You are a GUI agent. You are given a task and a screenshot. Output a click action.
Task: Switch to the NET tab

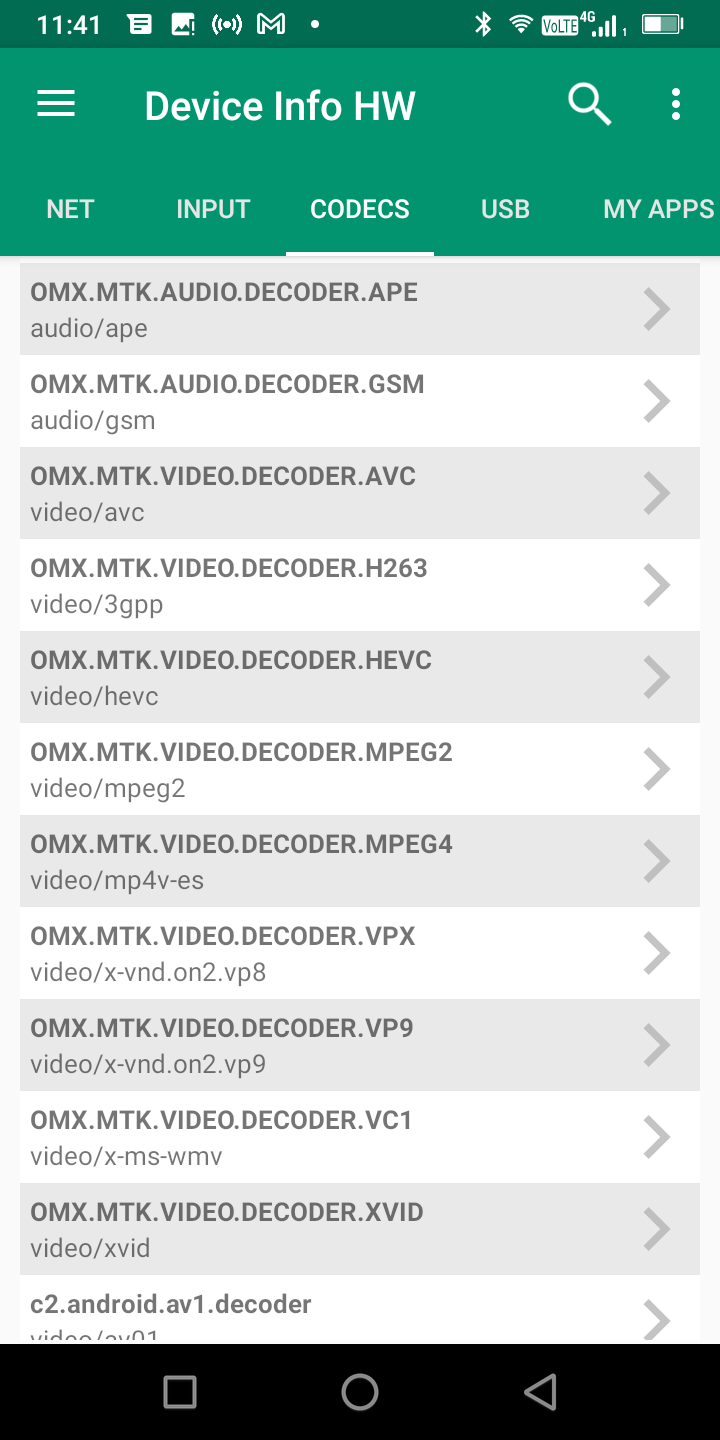point(70,209)
